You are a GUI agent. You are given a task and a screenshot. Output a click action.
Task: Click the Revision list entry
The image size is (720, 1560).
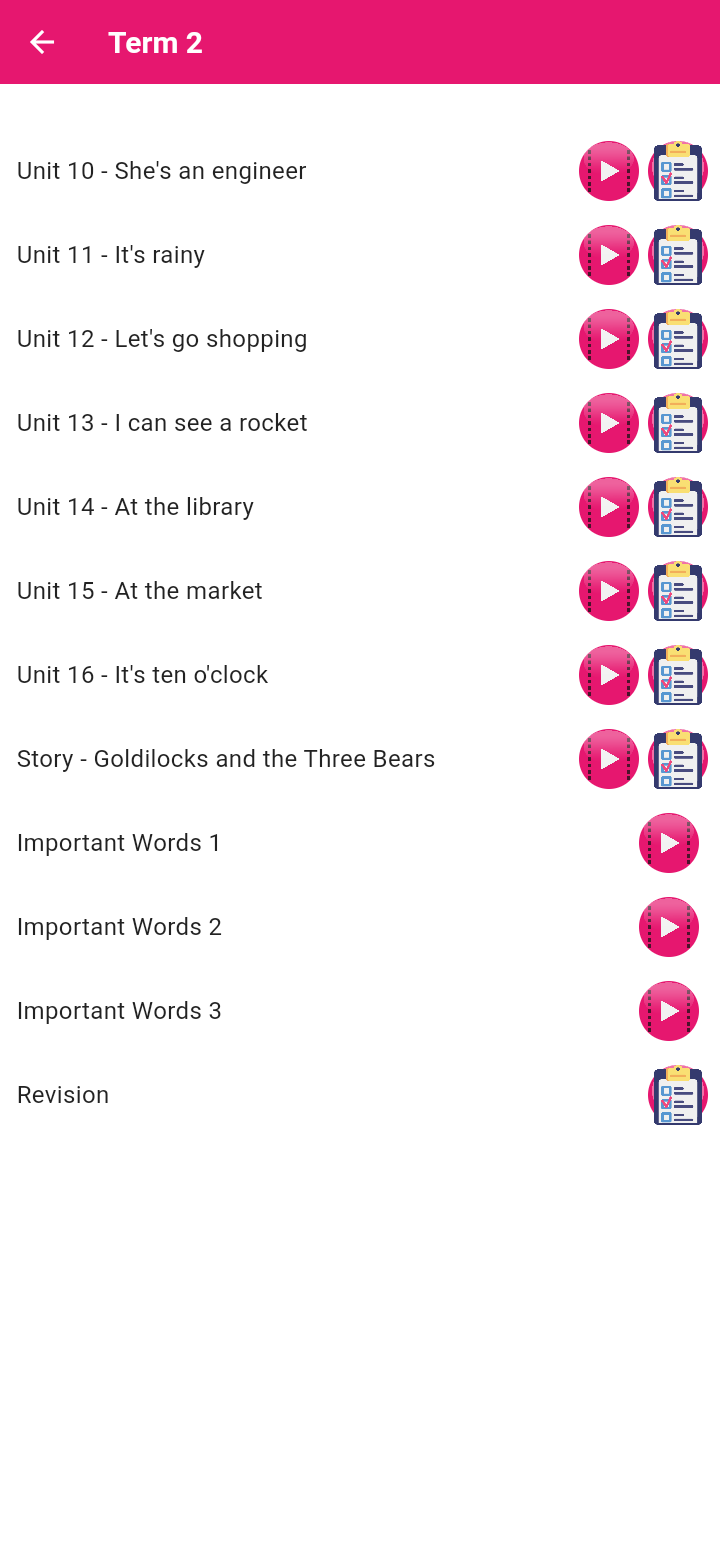point(63,1094)
